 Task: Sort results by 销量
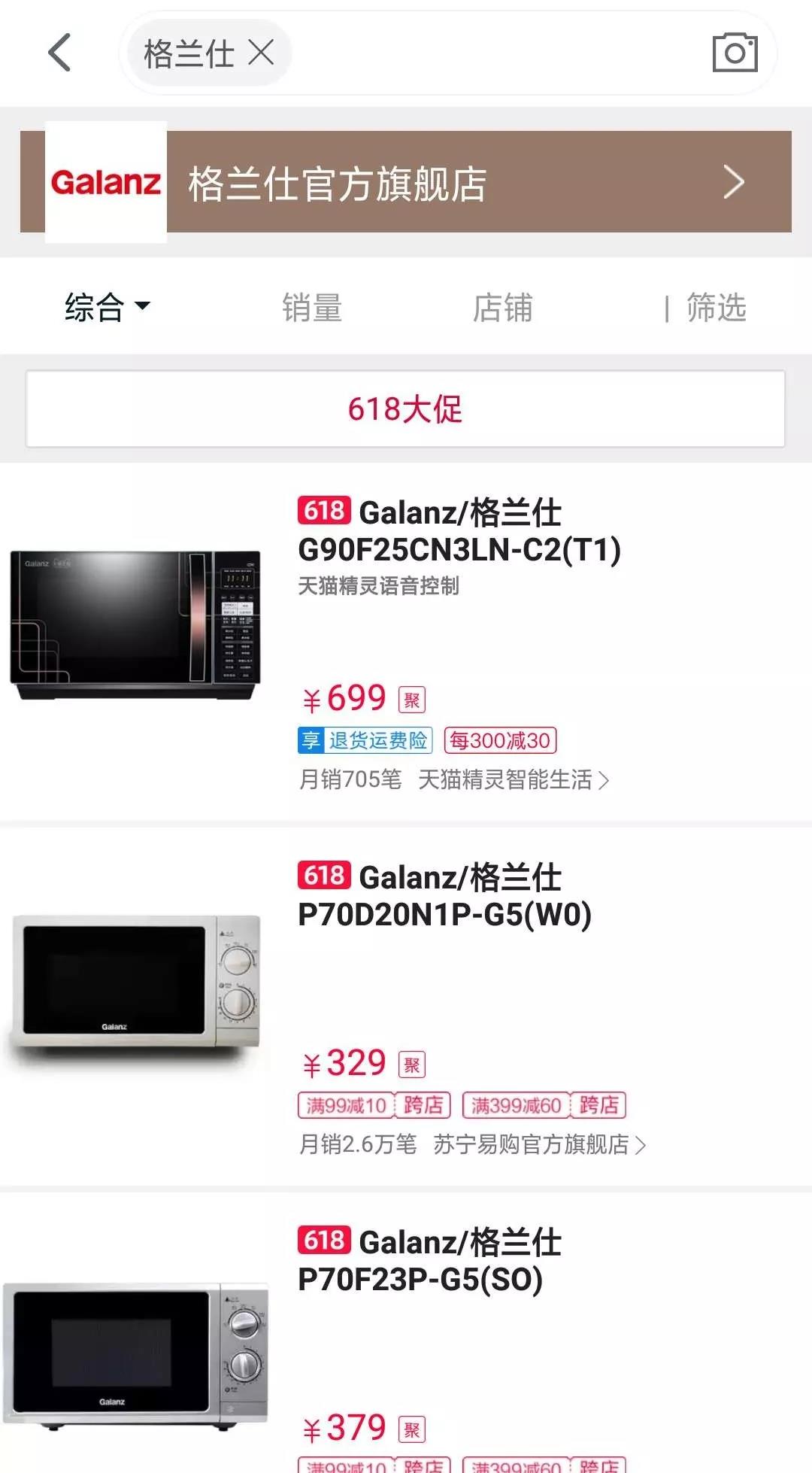[x=312, y=308]
